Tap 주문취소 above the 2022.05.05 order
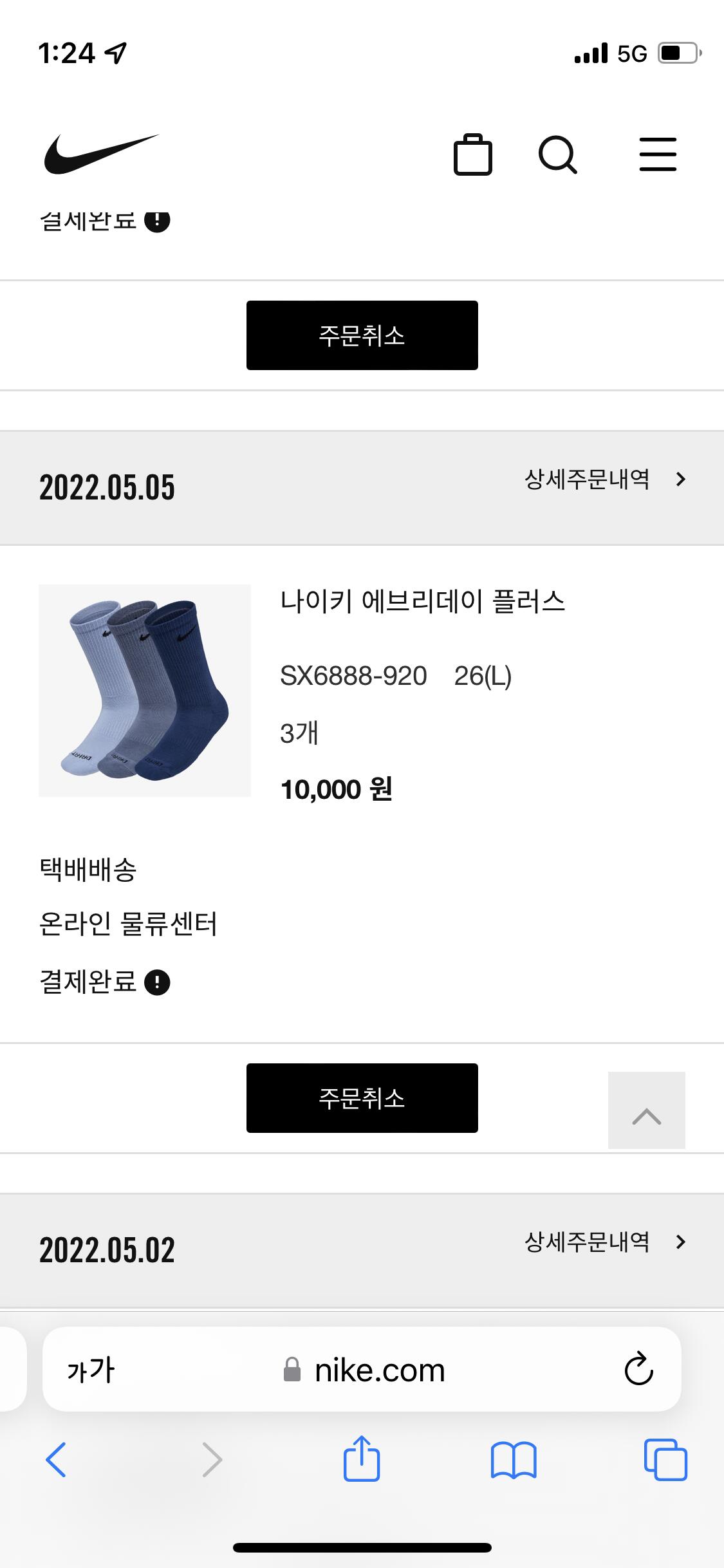The width and height of the screenshot is (724, 1568). tap(362, 335)
